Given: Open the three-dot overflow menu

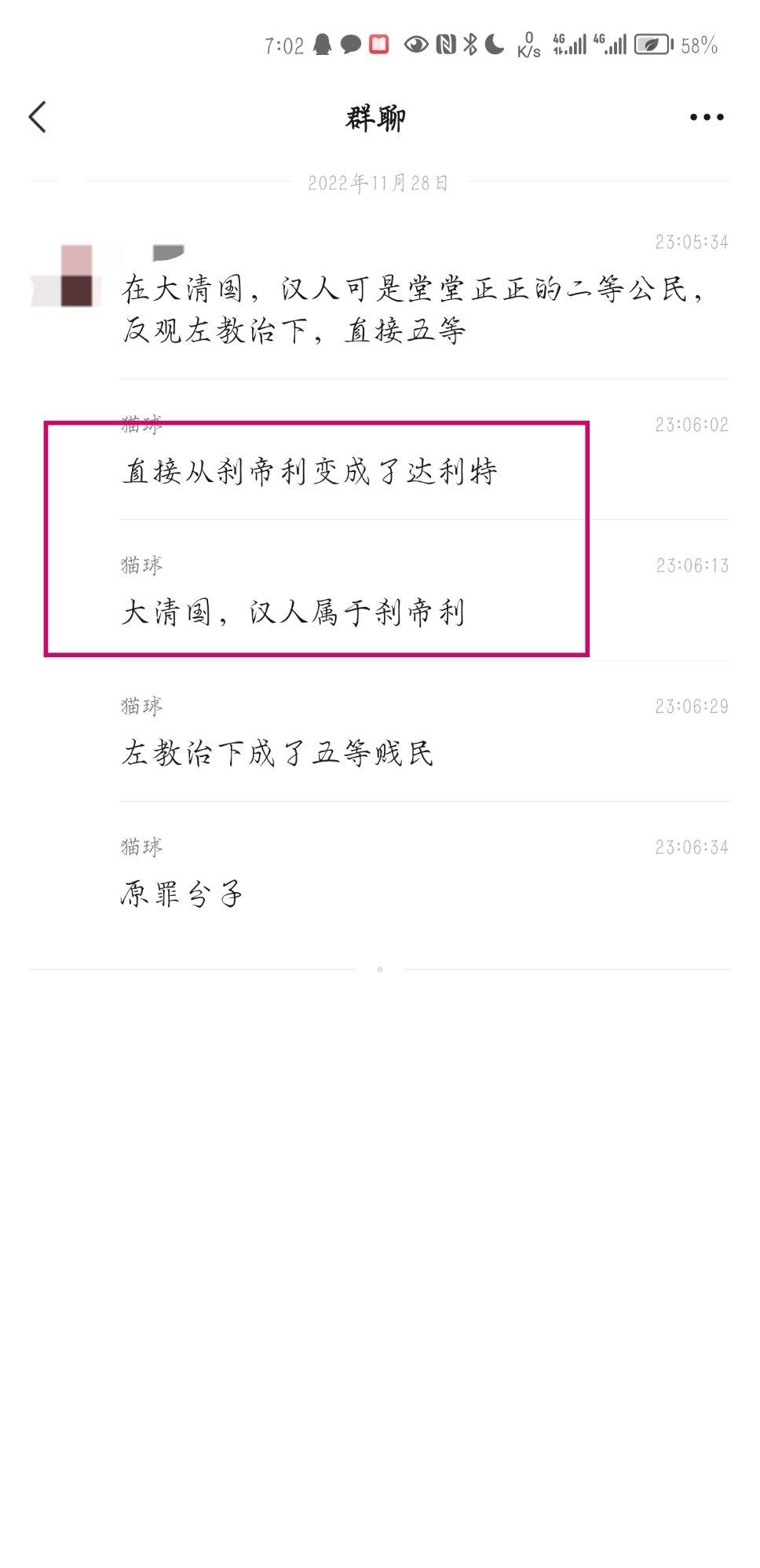Looking at the screenshot, I should (x=707, y=117).
